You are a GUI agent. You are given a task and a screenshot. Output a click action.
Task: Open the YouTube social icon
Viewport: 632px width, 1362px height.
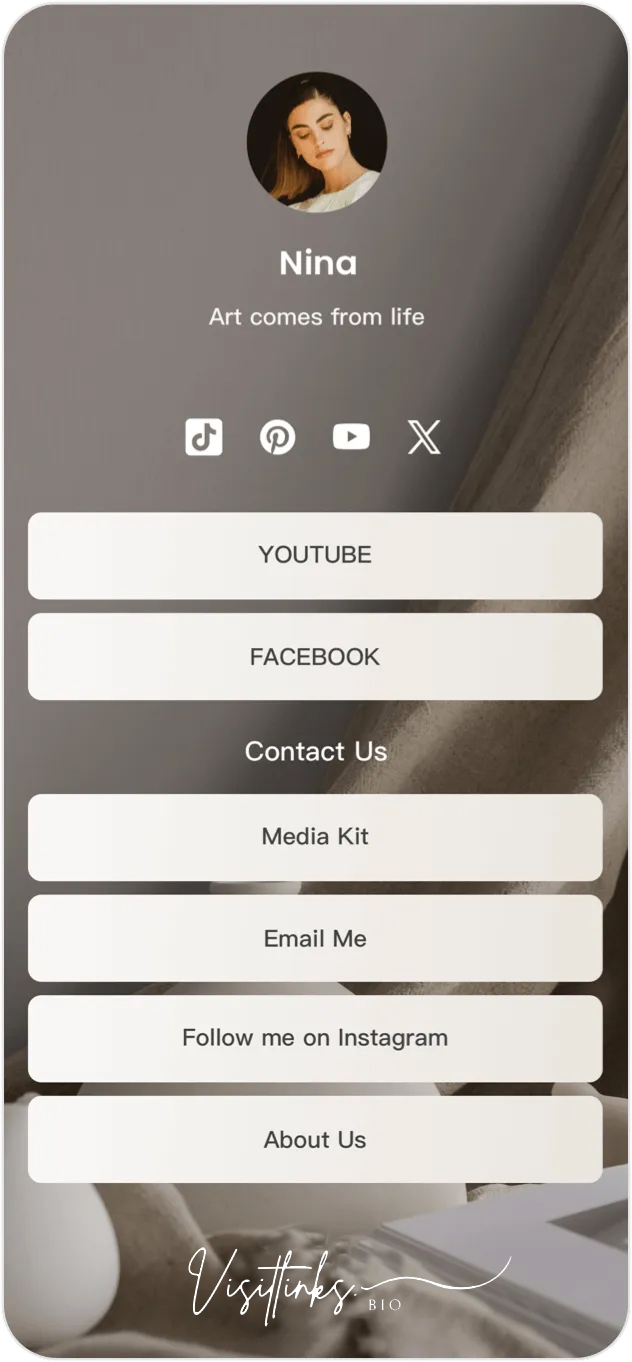351,437
